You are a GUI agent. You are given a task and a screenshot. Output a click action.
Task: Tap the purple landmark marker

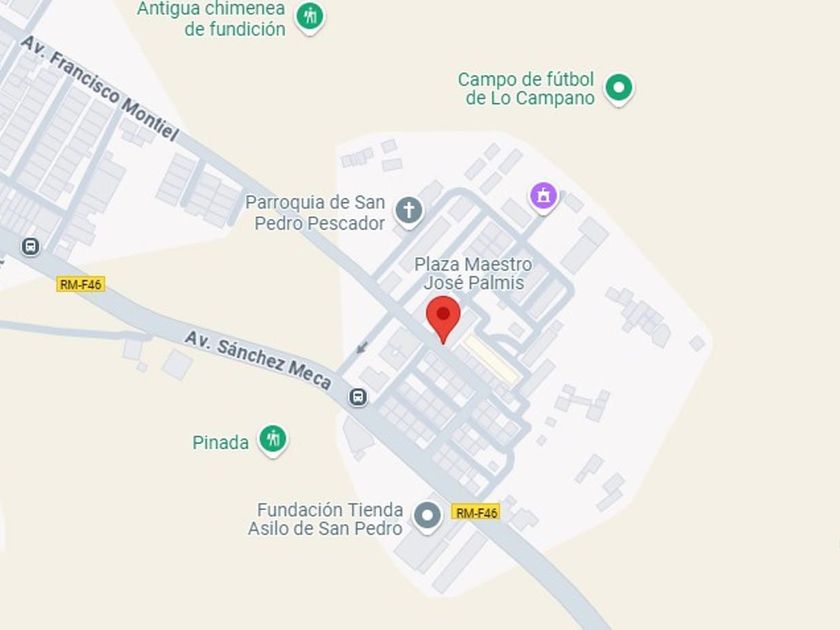(x=543, y=195)
